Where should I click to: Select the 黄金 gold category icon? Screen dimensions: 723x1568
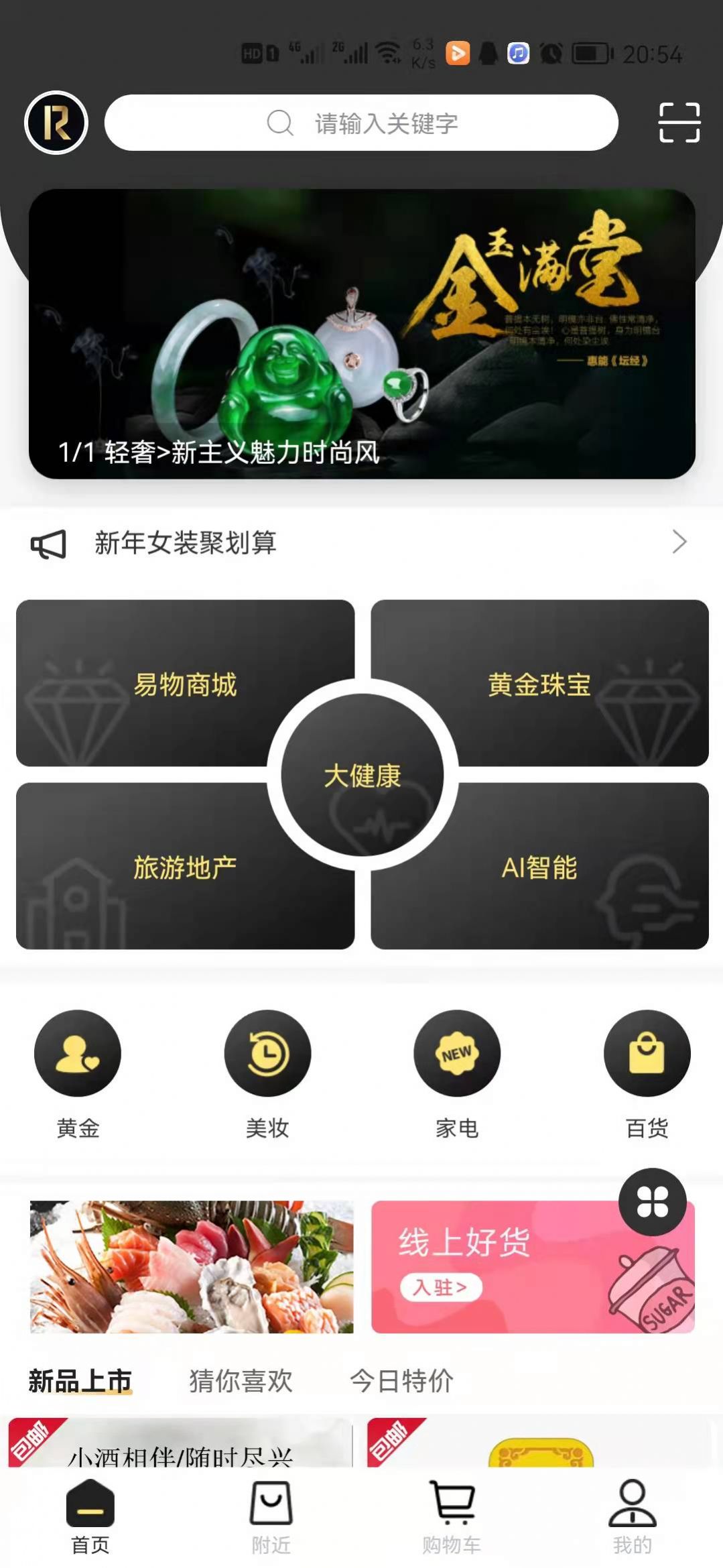coord(77,1054)
